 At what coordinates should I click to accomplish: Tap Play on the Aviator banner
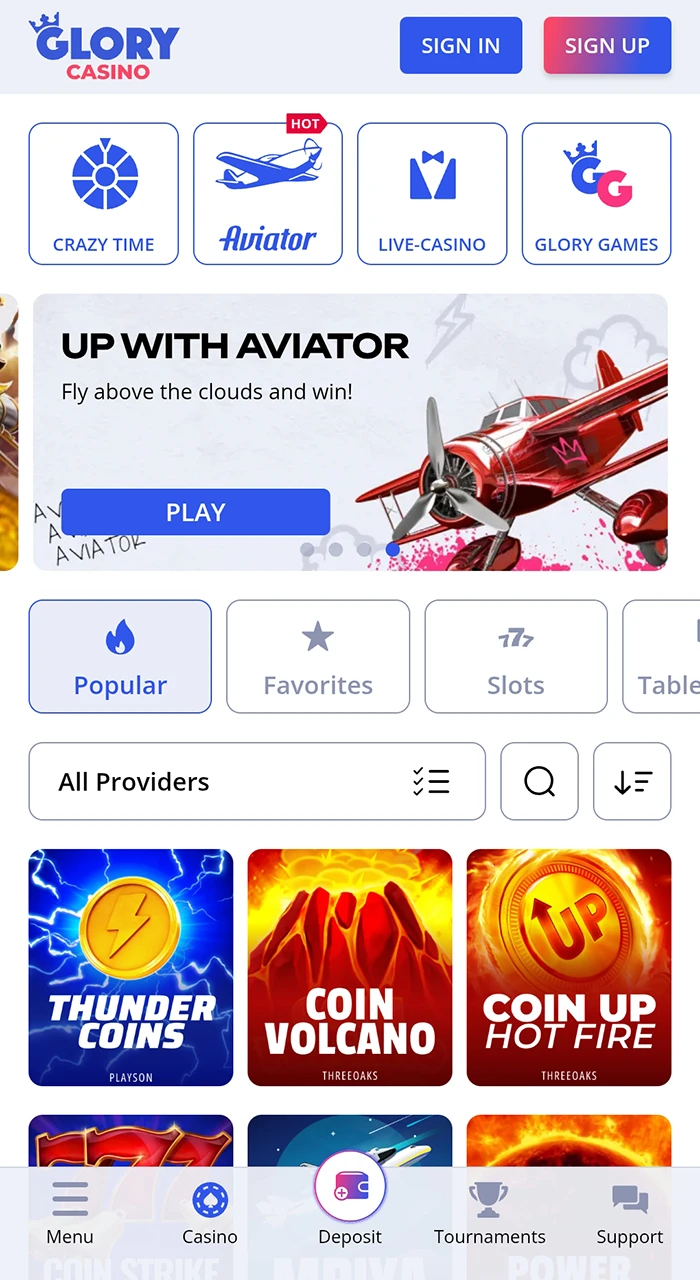coord(196,512)
